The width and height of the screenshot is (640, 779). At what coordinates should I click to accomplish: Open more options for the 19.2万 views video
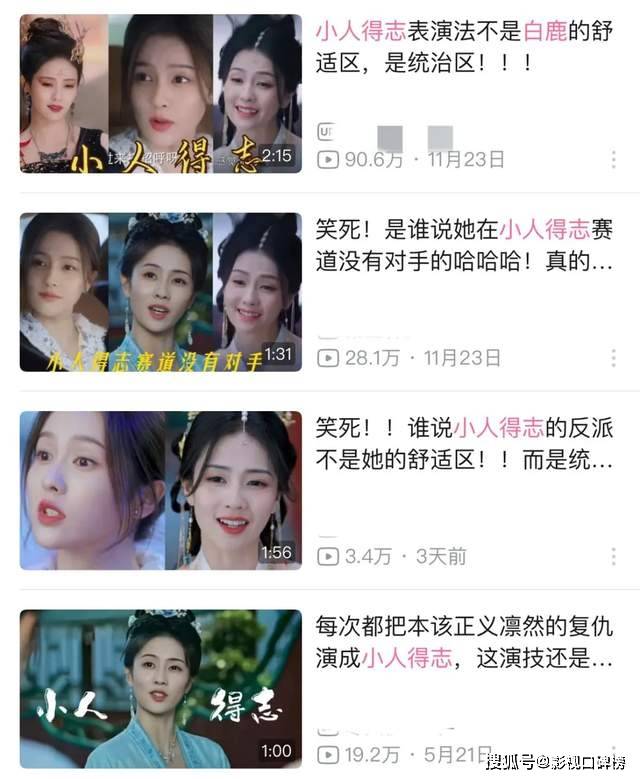coord(613,753)
